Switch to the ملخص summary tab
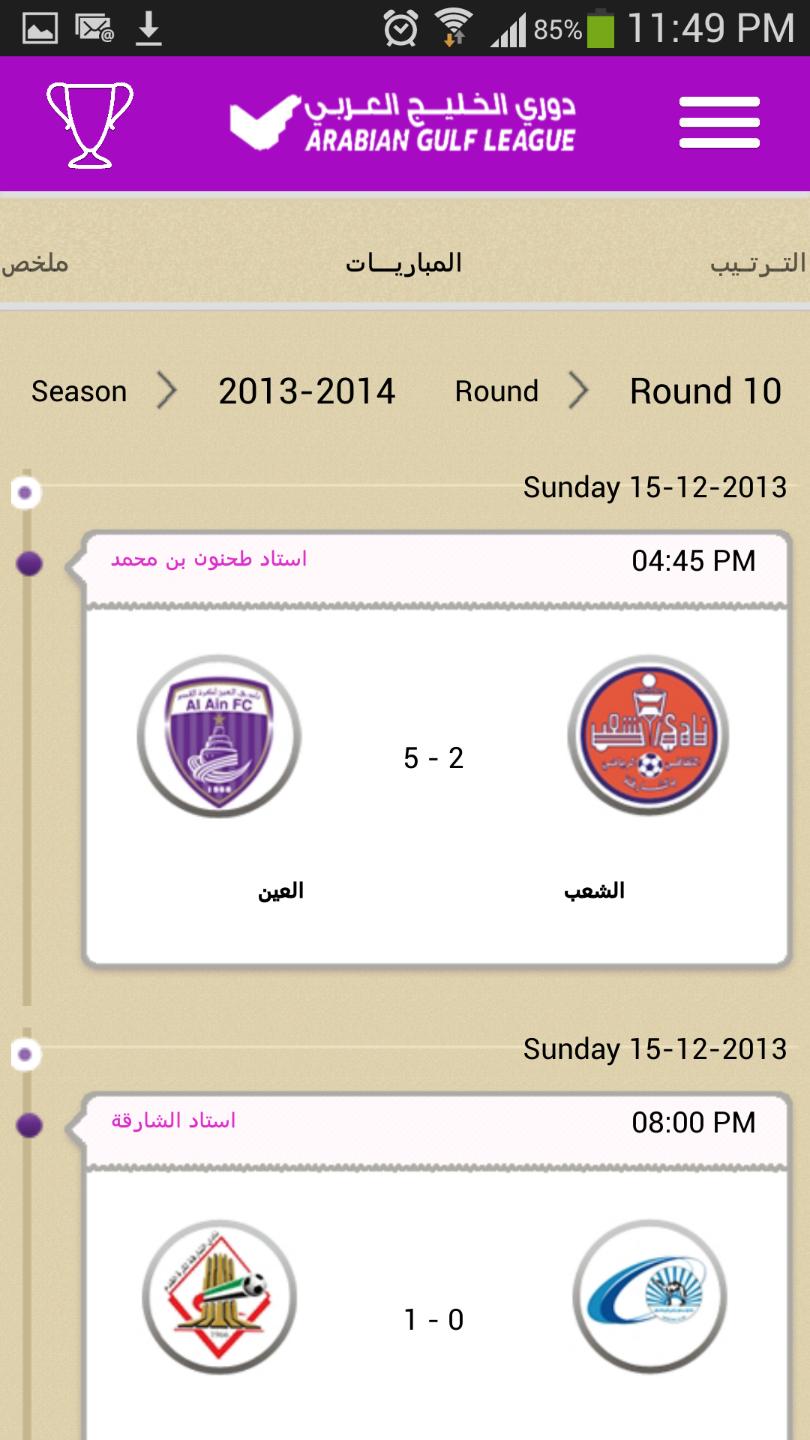 35,264
